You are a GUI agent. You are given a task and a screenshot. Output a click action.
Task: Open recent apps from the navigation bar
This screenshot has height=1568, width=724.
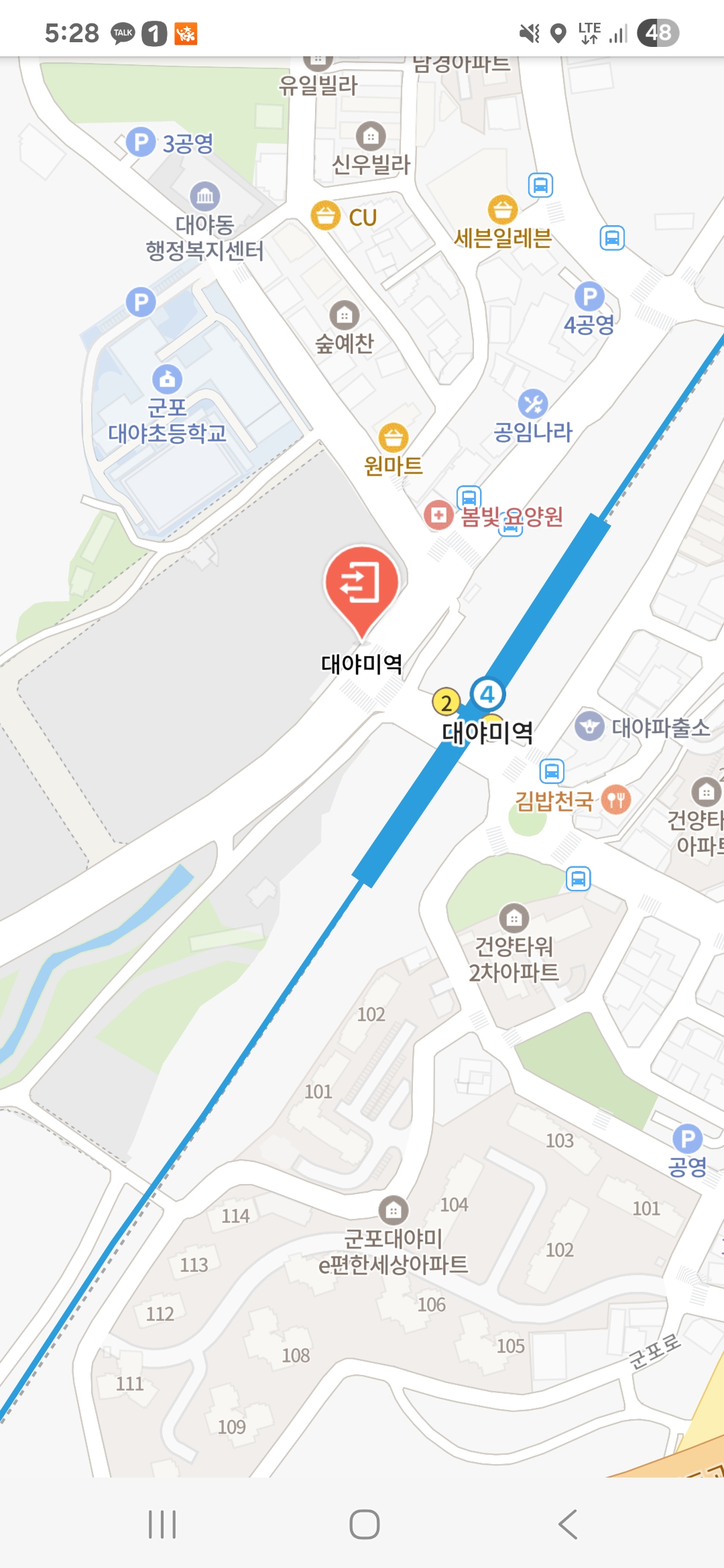(162, 1524)
